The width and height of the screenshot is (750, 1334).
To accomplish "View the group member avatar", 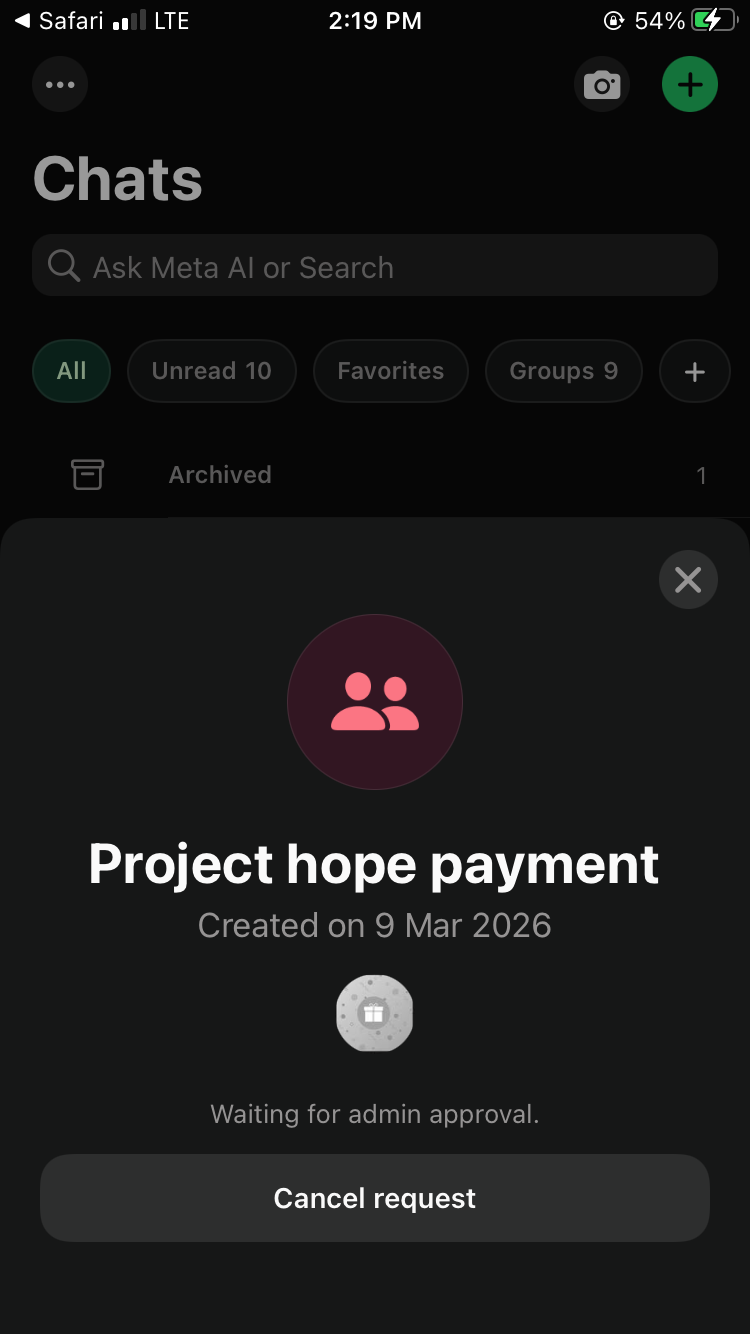I will pos(374,1013).
